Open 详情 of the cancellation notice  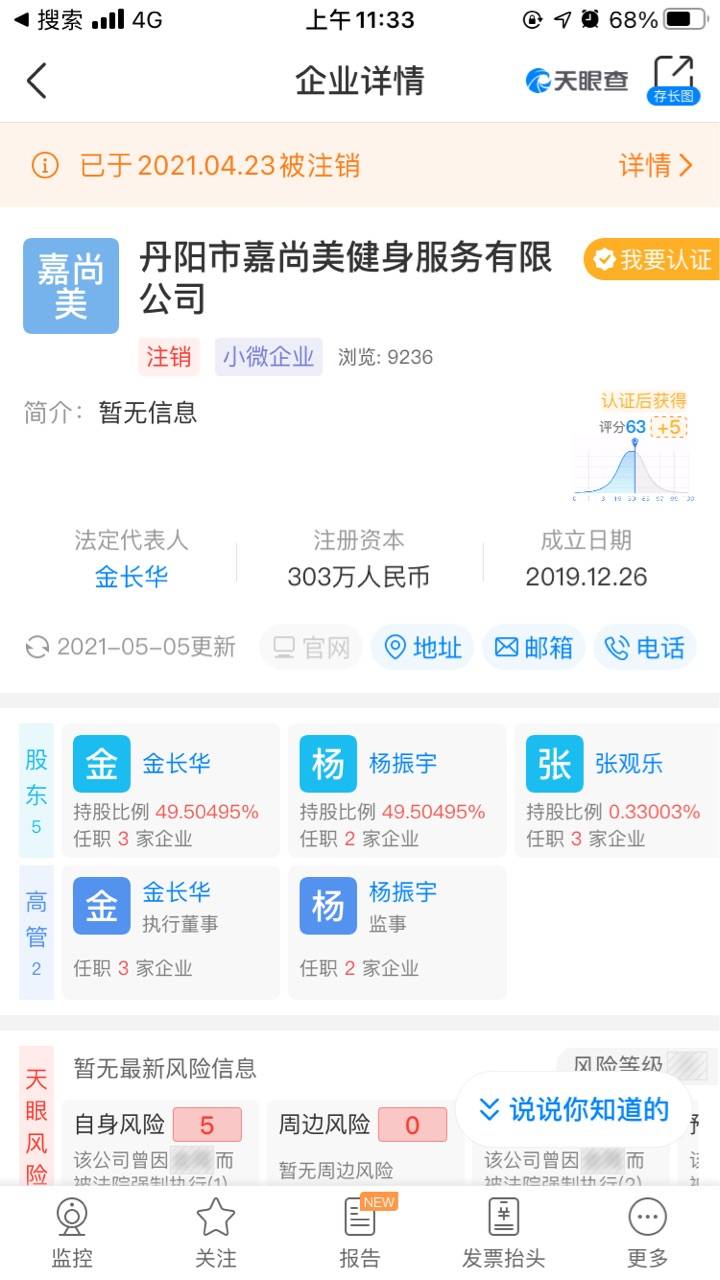[x=655, y=166]
